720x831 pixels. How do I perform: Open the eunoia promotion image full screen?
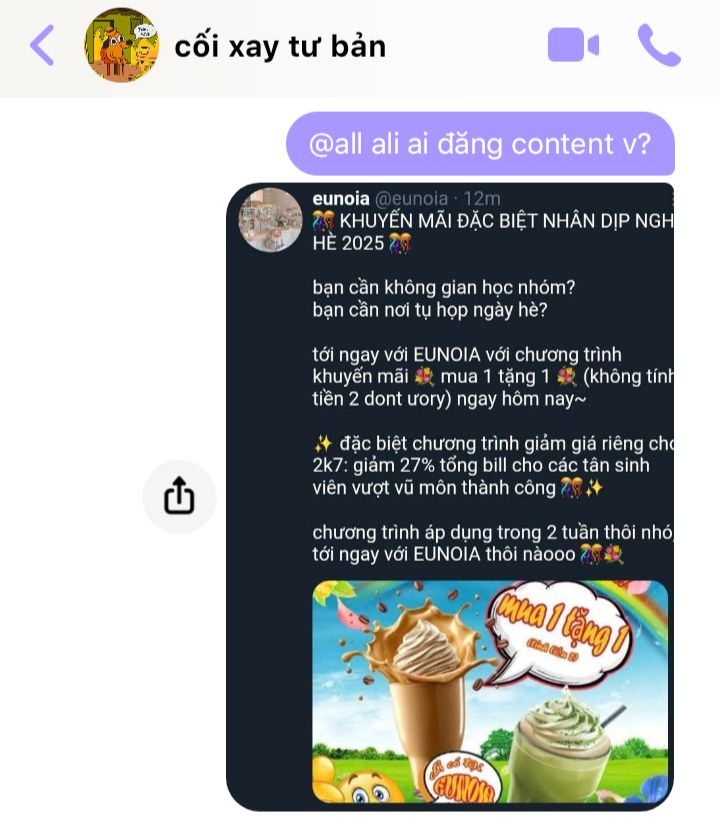tap(449, 495)
